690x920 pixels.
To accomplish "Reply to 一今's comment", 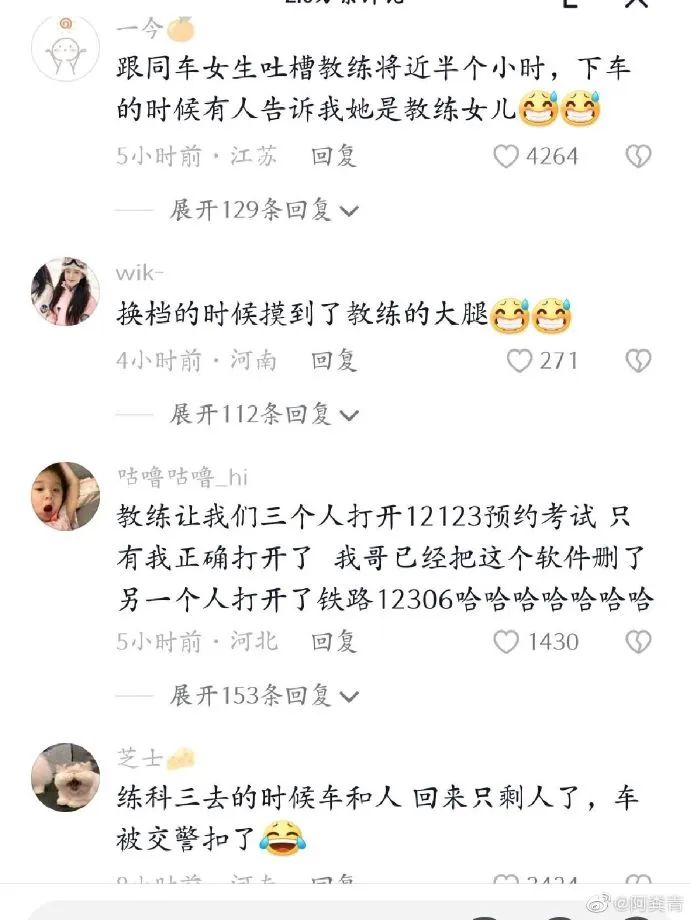I will [333, 156].
